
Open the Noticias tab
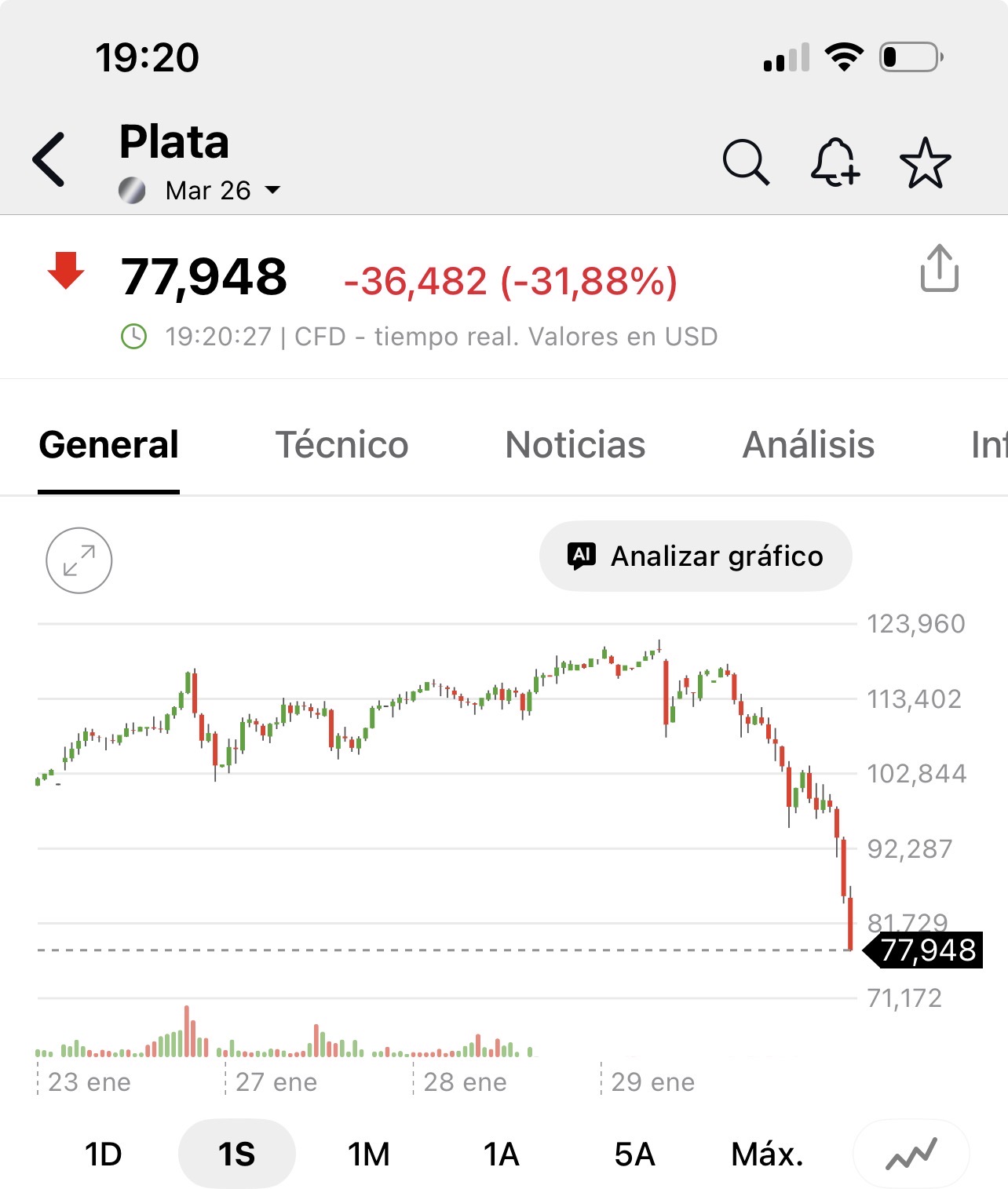575,445
